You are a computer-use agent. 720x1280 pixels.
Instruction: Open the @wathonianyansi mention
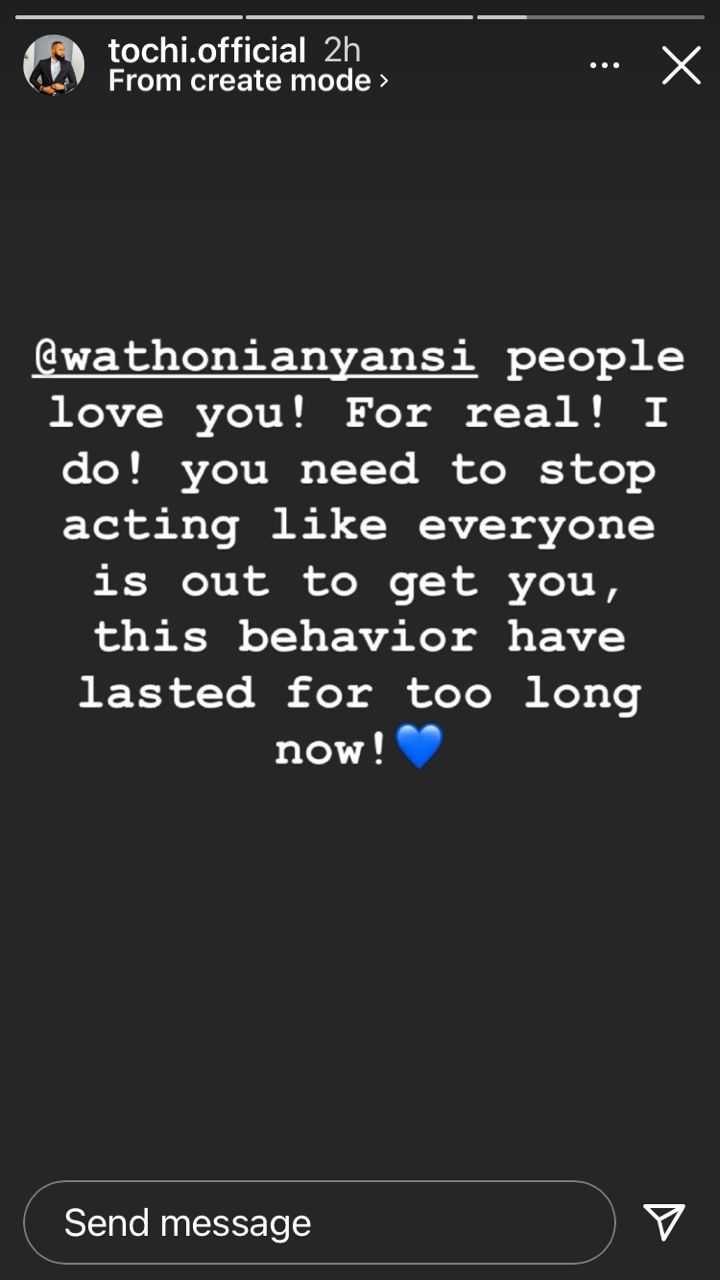point(254,356)
